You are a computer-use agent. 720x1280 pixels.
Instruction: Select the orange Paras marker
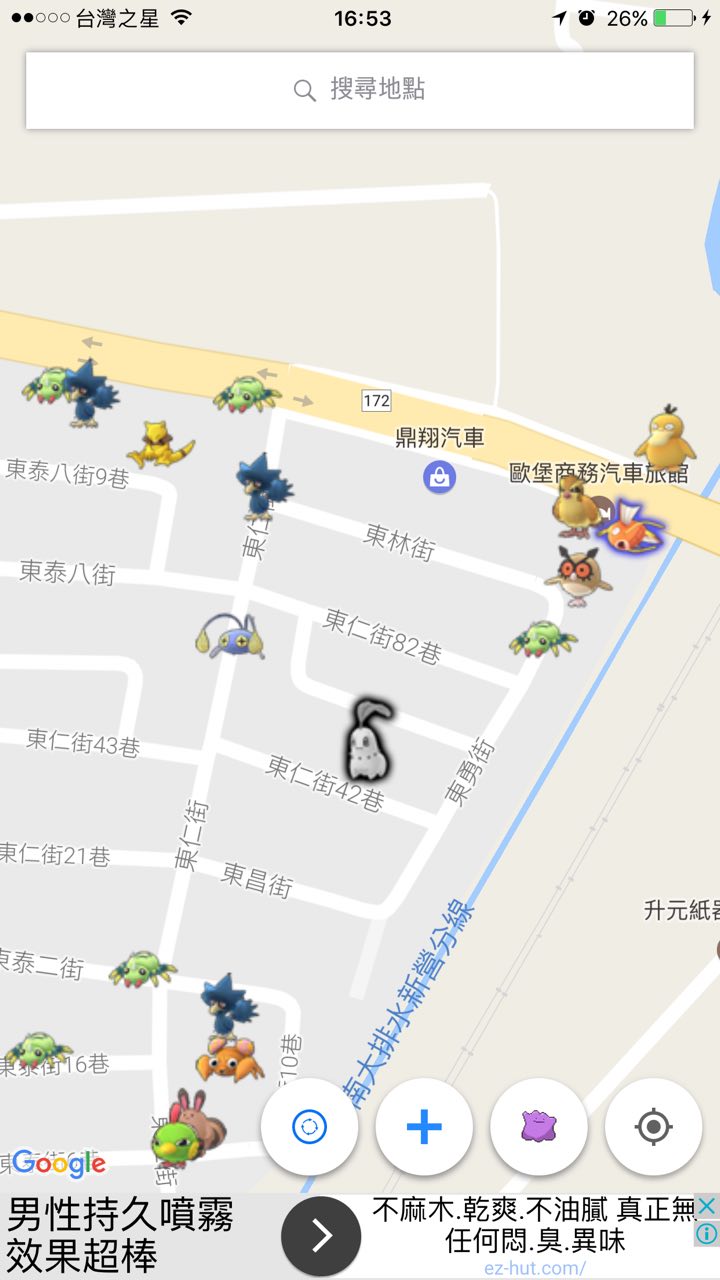coord(229,1060)
